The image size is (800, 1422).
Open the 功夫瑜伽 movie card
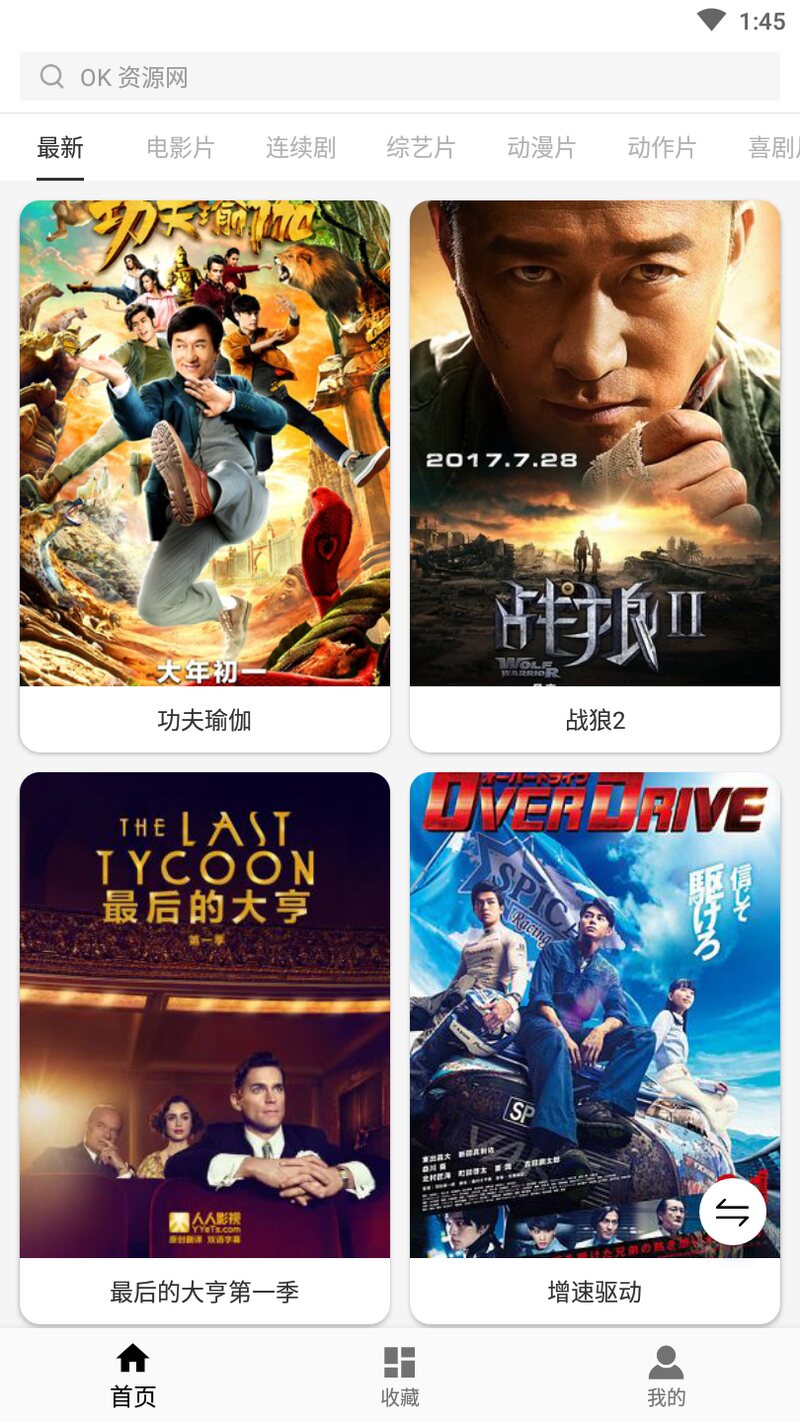click(205, 475)
